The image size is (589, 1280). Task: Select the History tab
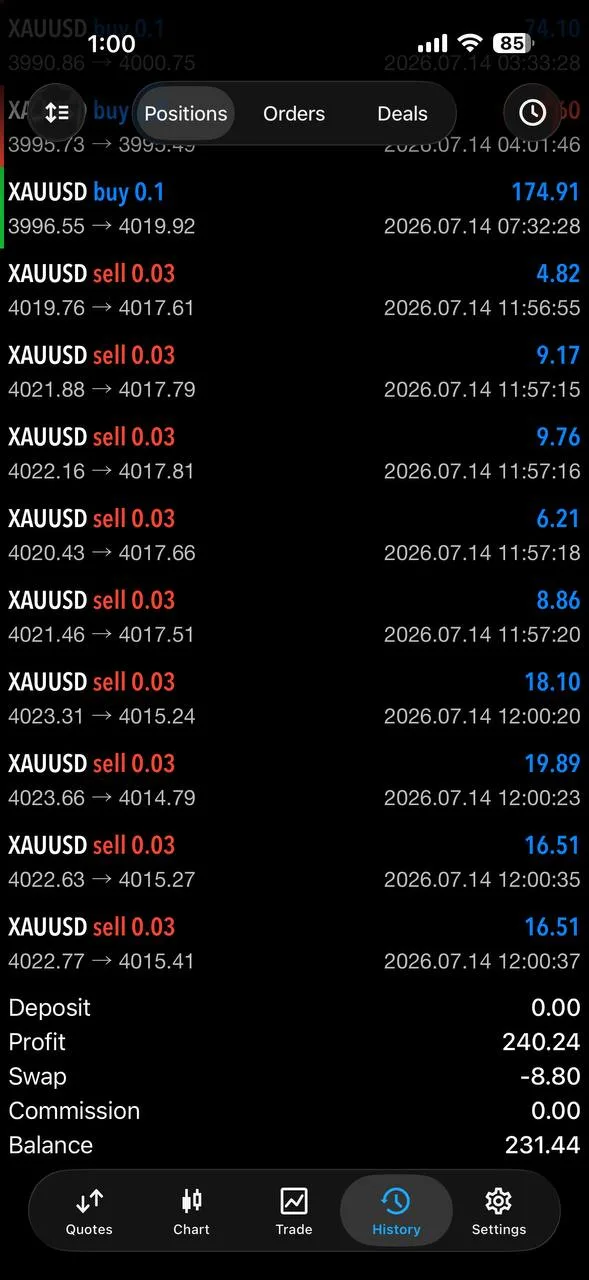[x=396, y=1211]
